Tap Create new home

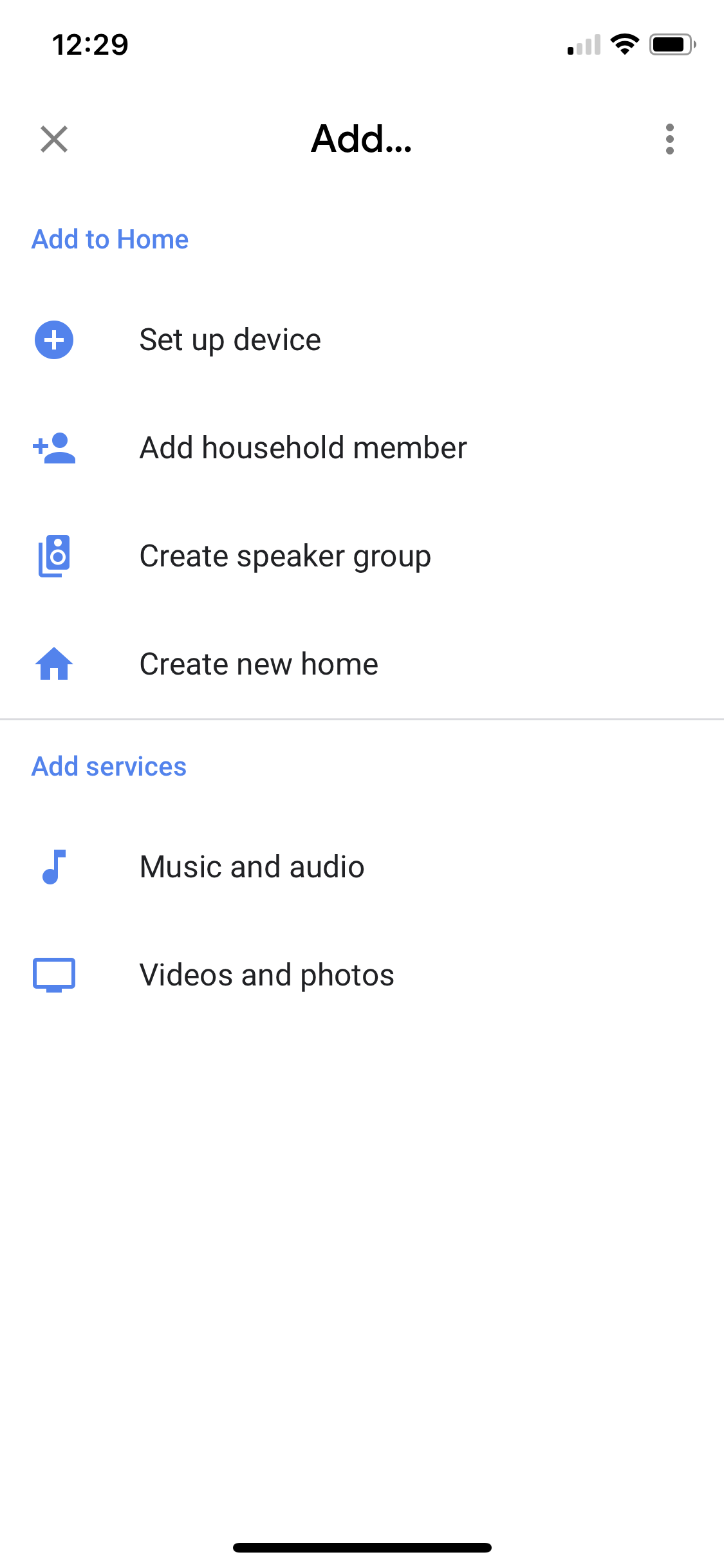(x=259, y=664)
